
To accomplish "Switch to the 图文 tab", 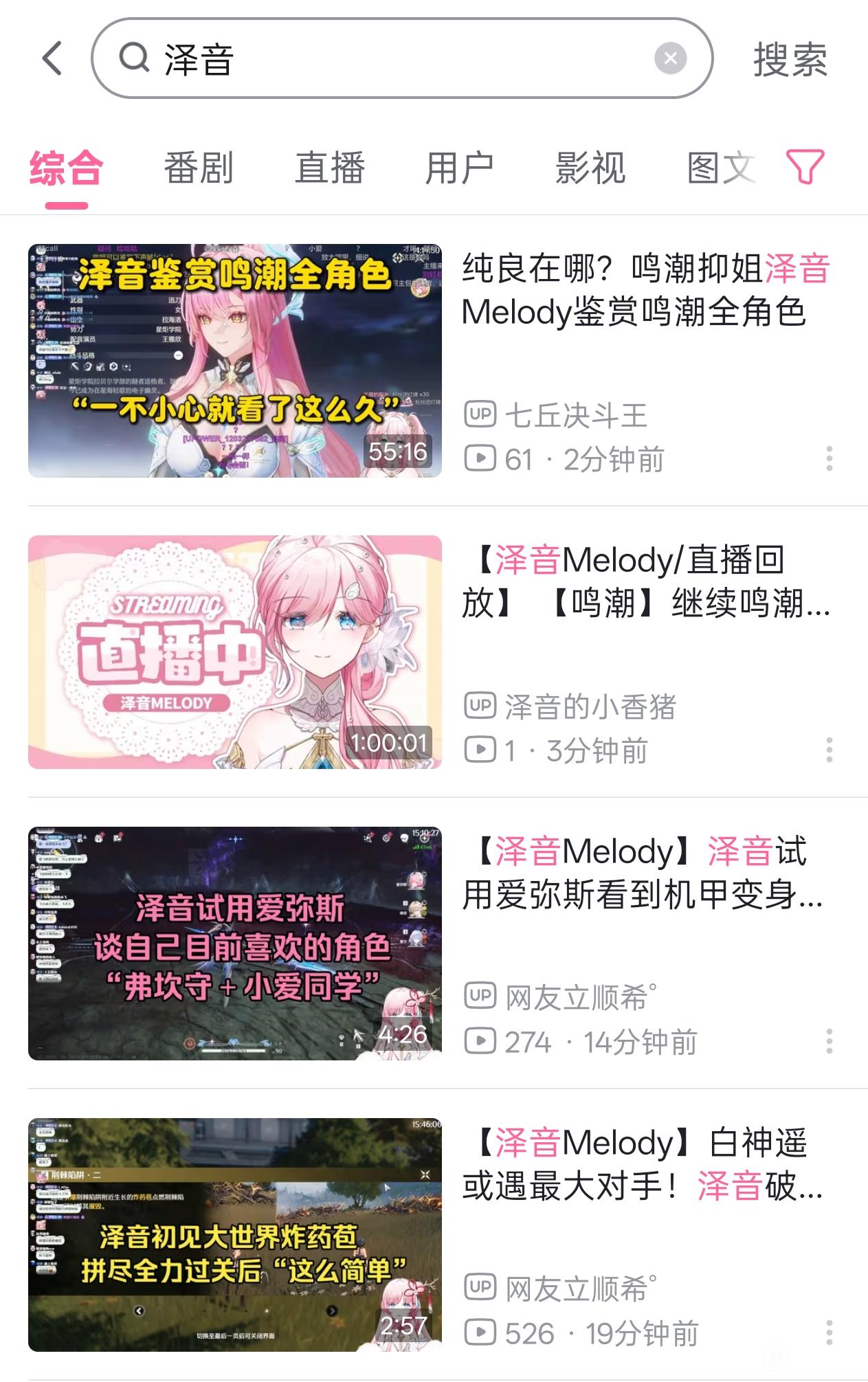I will coord(720,168).
